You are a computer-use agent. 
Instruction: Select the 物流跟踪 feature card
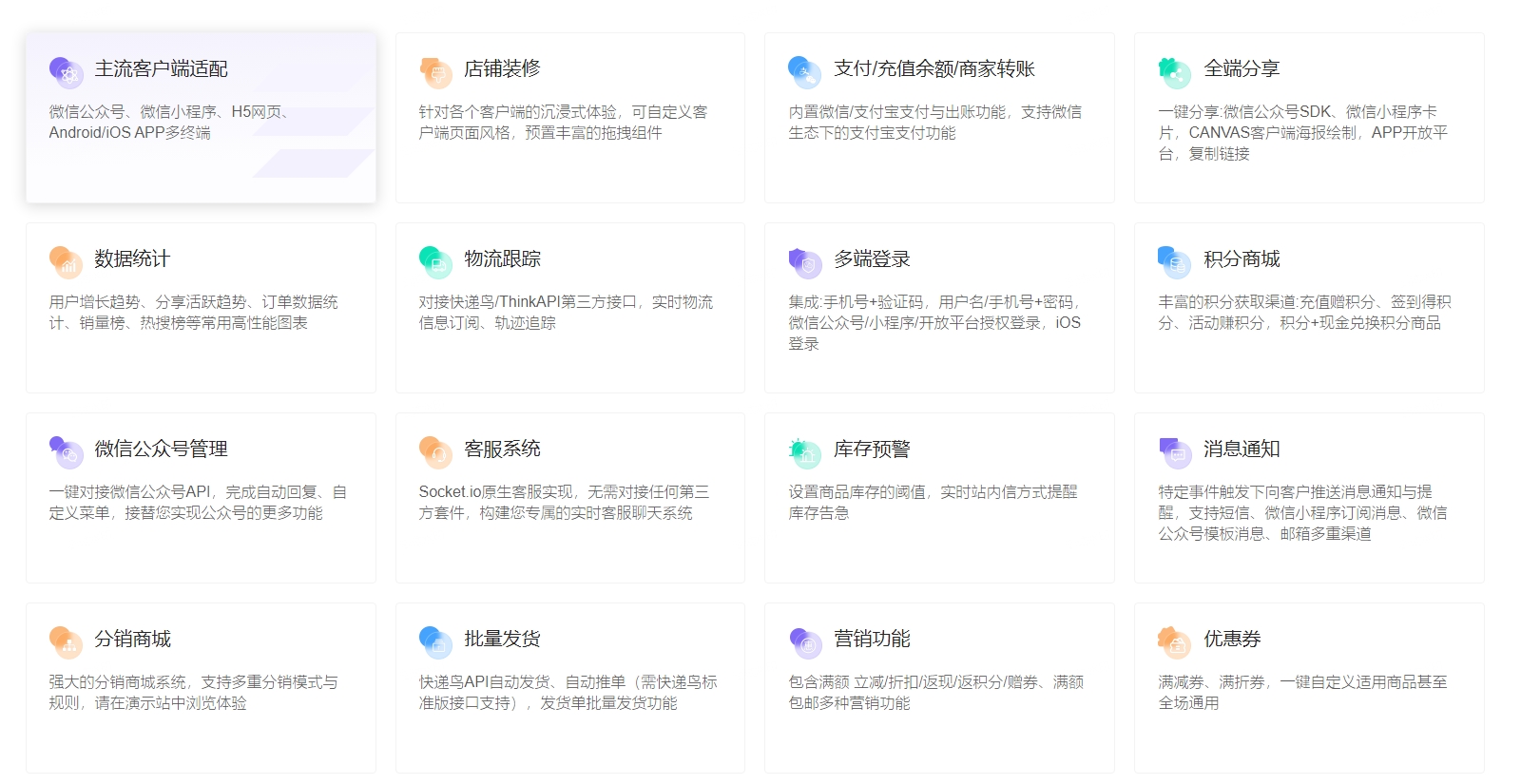(569, 307)
